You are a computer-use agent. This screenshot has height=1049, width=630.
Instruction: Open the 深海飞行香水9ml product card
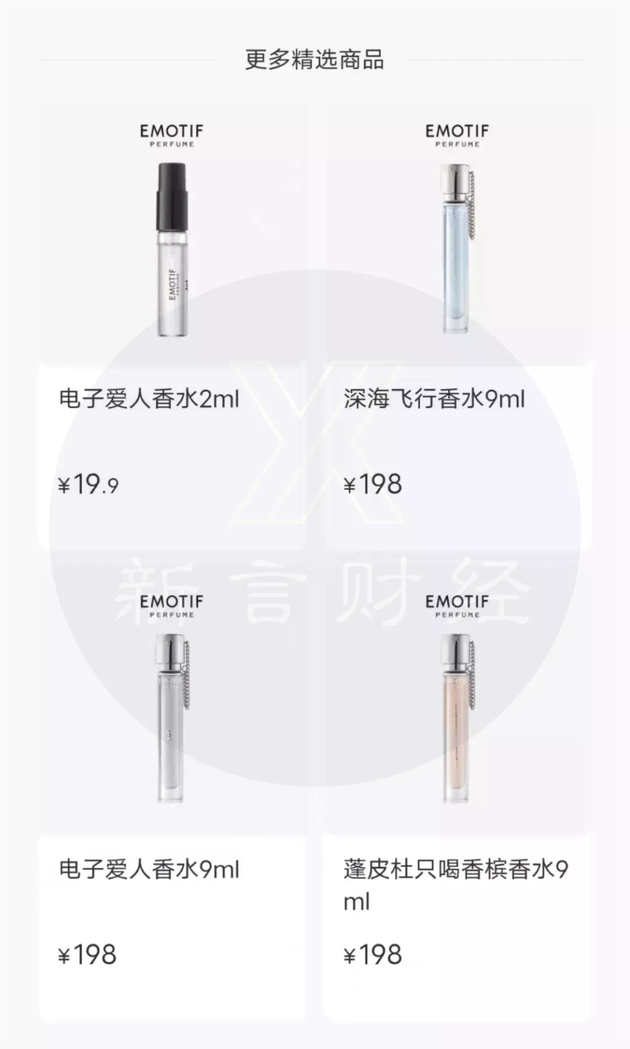[457, 324]
